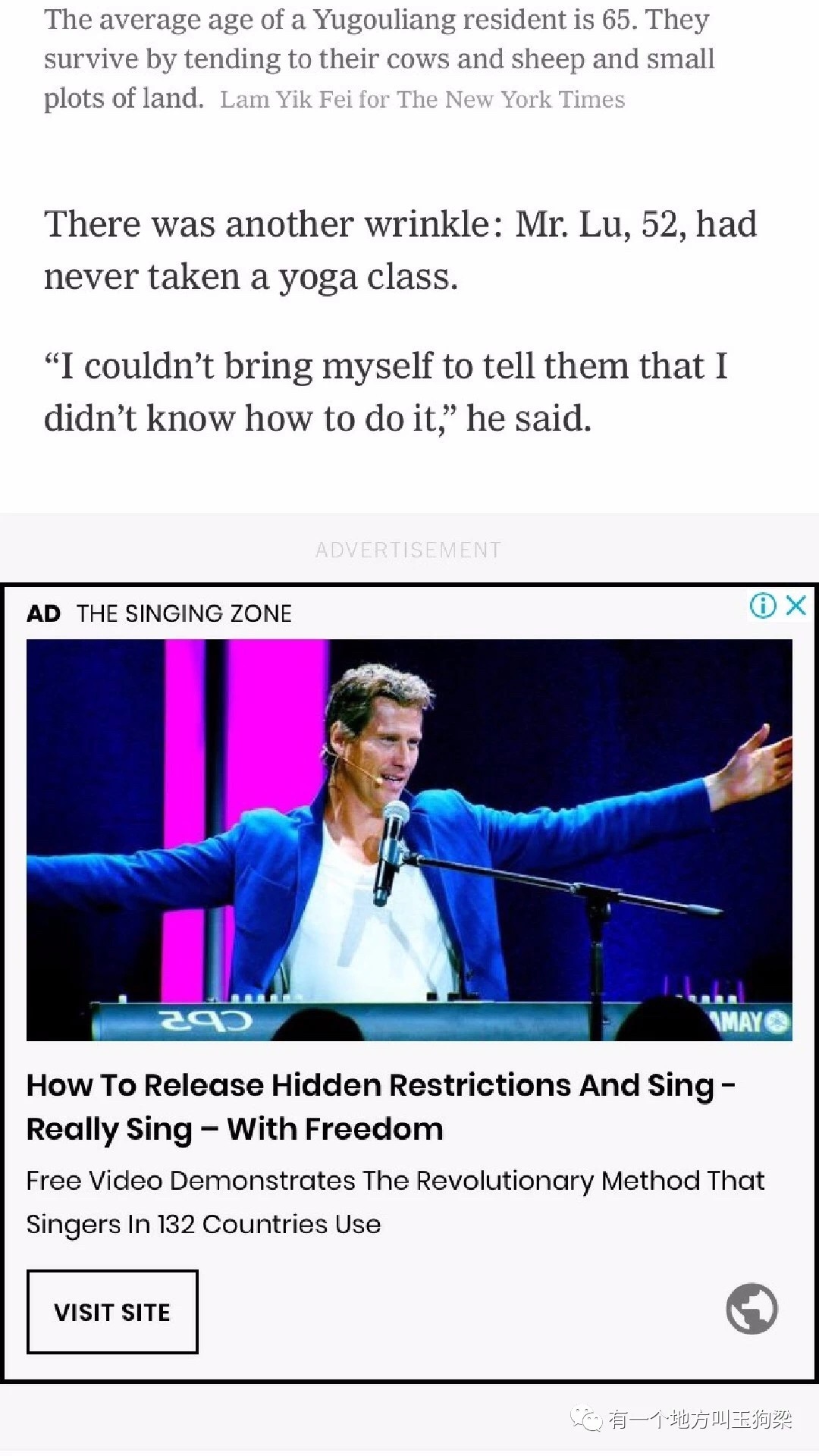
Task: Tap the globe icon in the ad
Action: point(752,1308)
